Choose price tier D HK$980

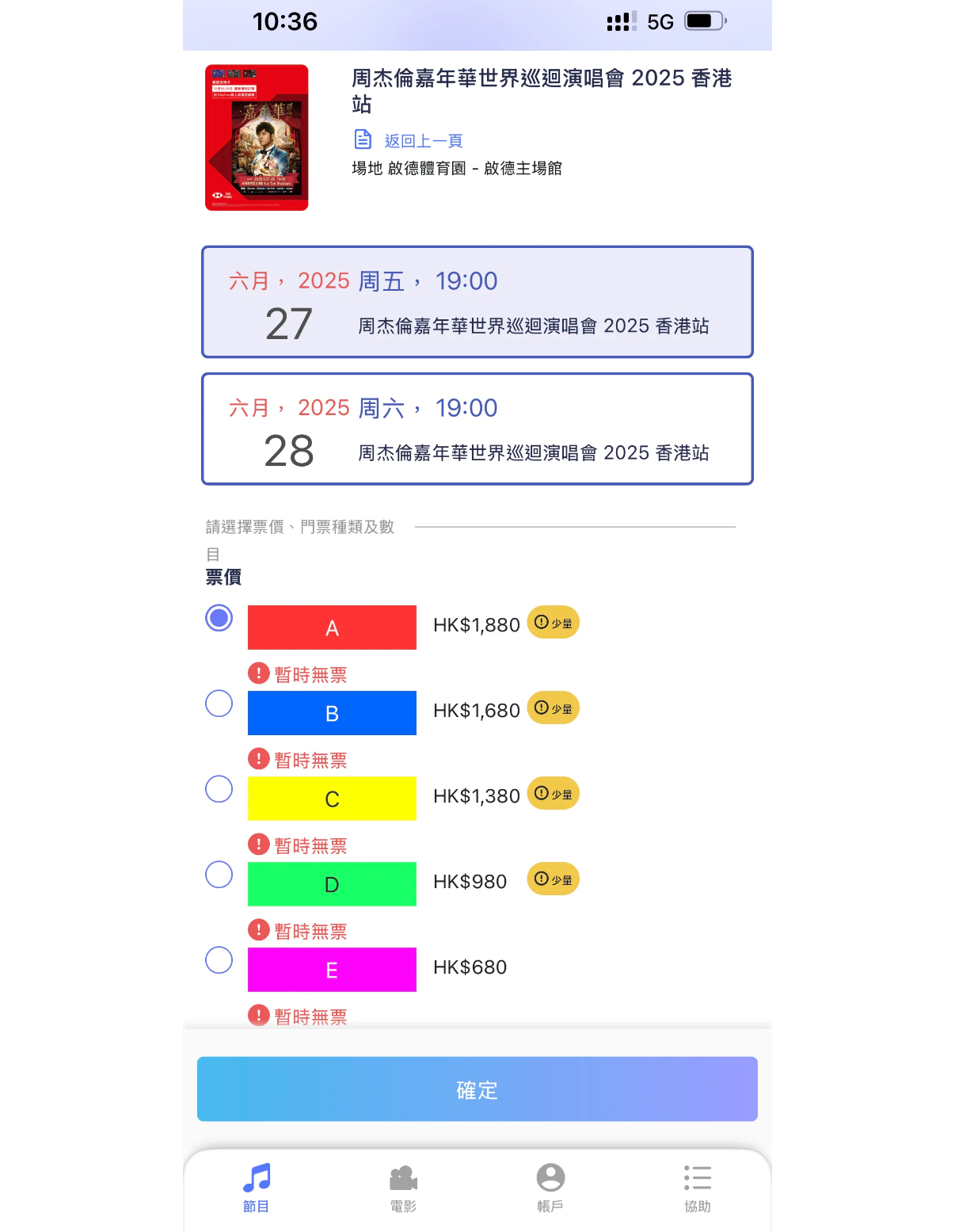pos(219,875)
